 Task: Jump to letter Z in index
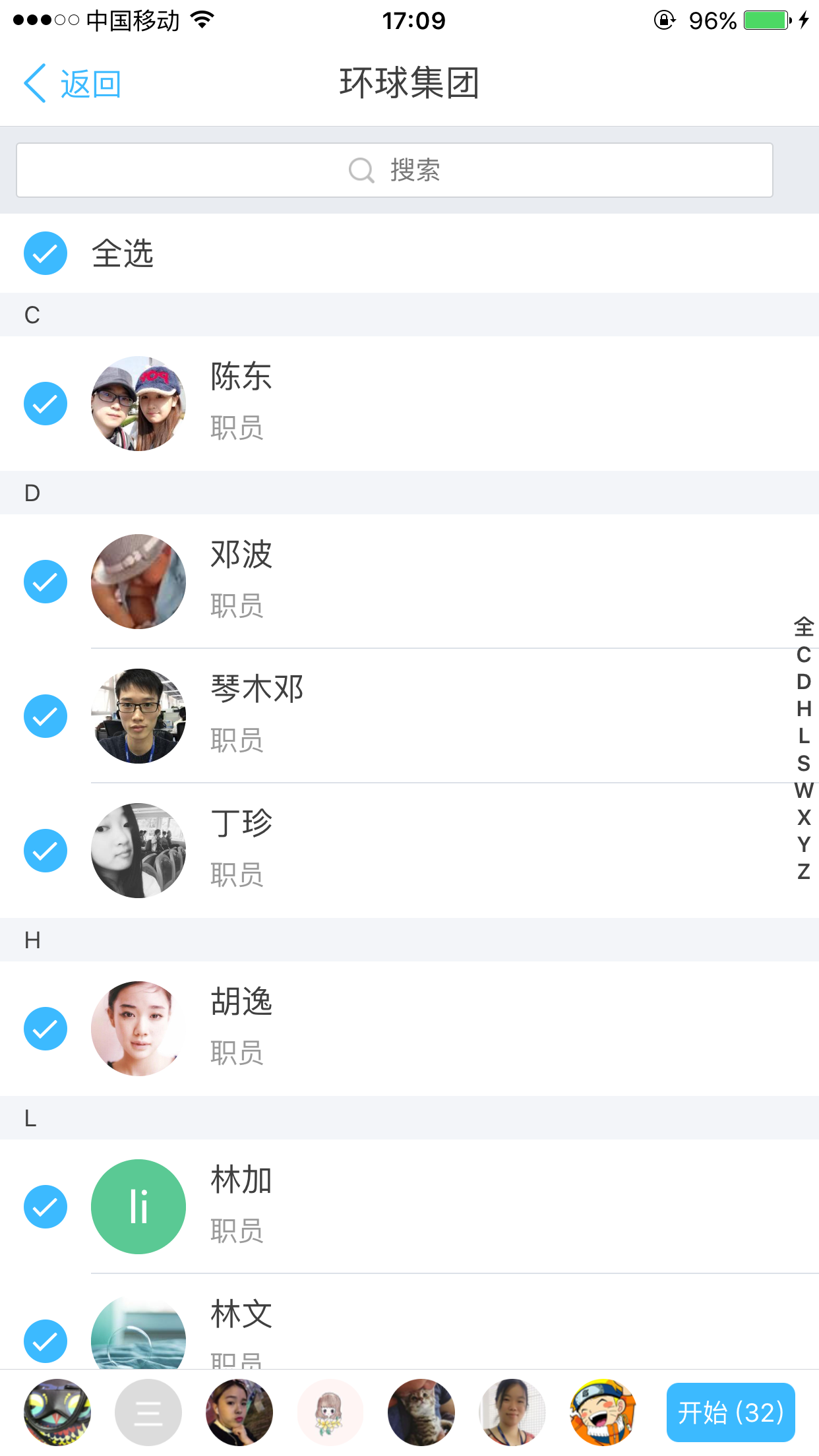click(803, 872)
